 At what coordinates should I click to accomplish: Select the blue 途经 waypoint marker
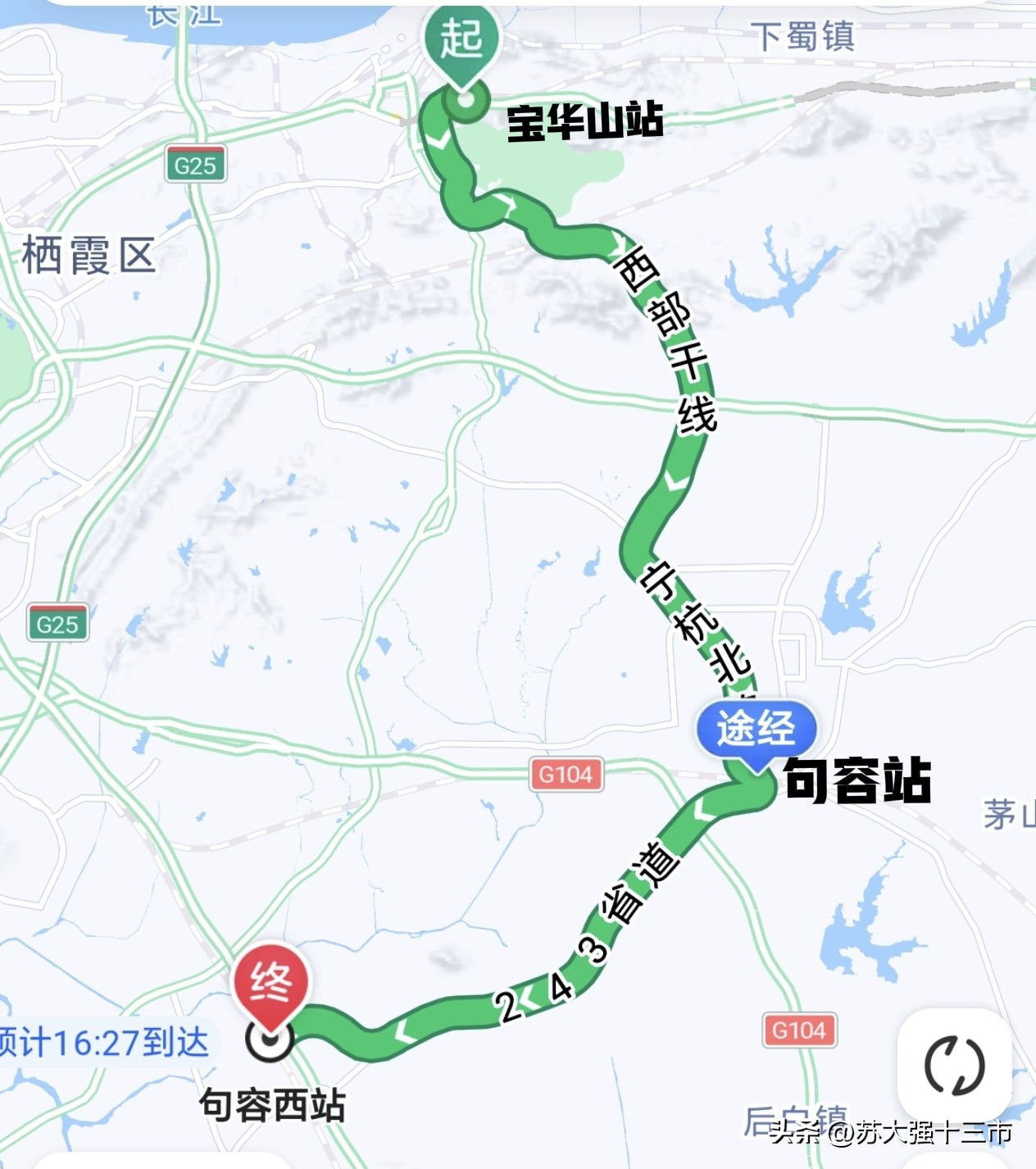[x=756, y=729]
